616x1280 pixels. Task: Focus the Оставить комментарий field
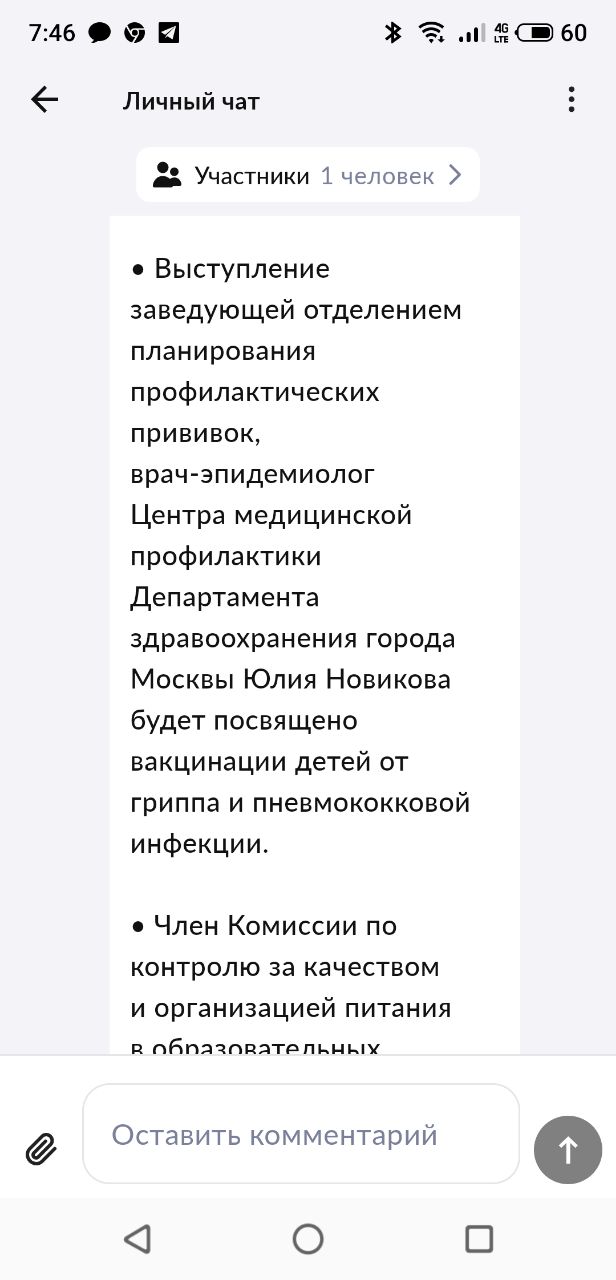pyautogui.click(x=300, y=1135)
